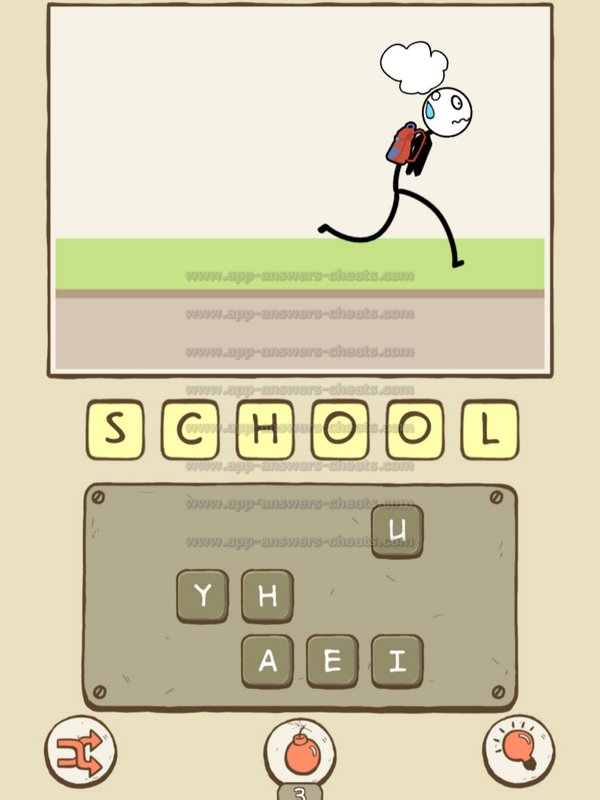Shuffle the remaining letter tiles
The image size is (600, 800).
coord(80,750)
